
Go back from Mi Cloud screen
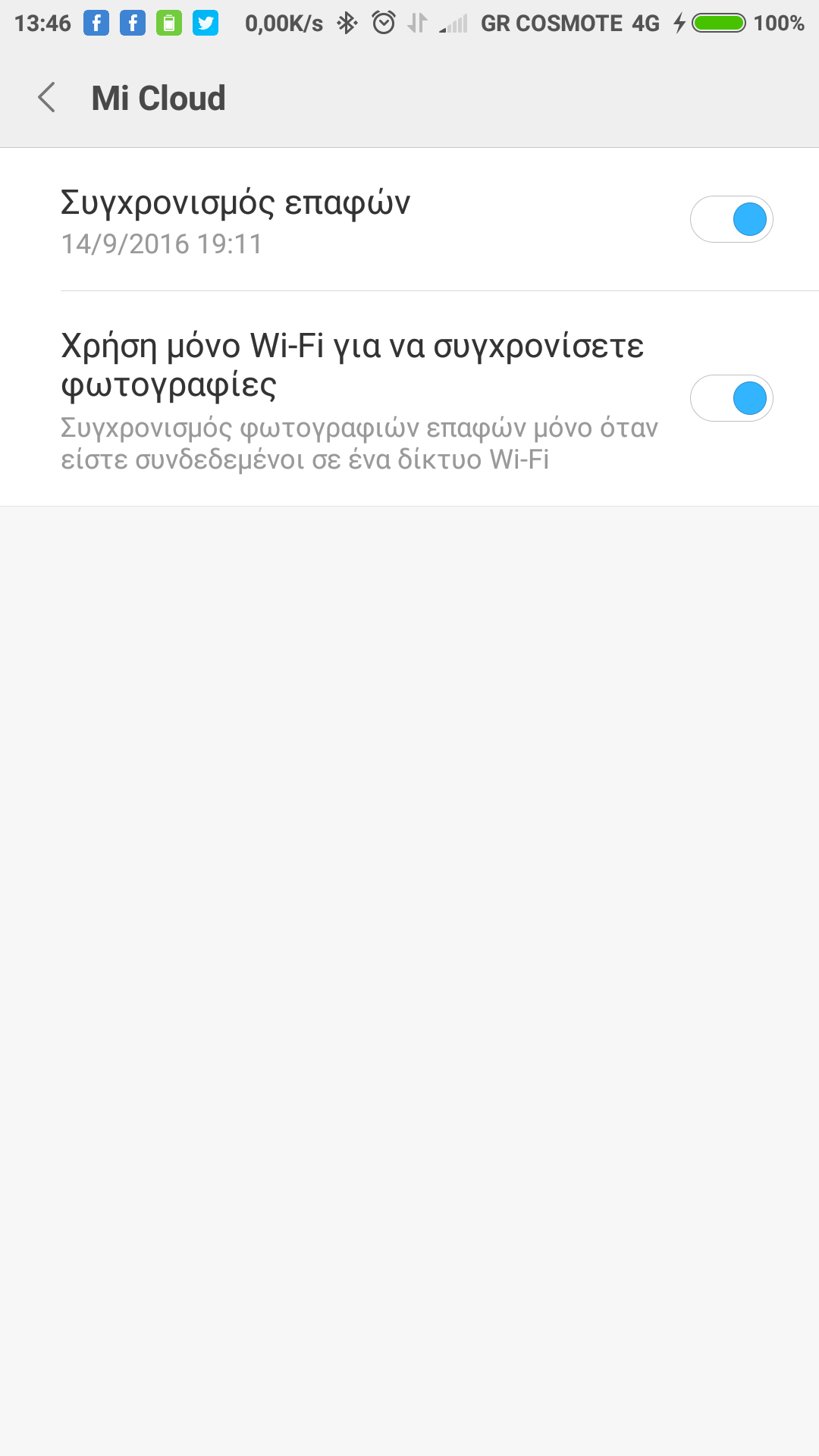47,98
